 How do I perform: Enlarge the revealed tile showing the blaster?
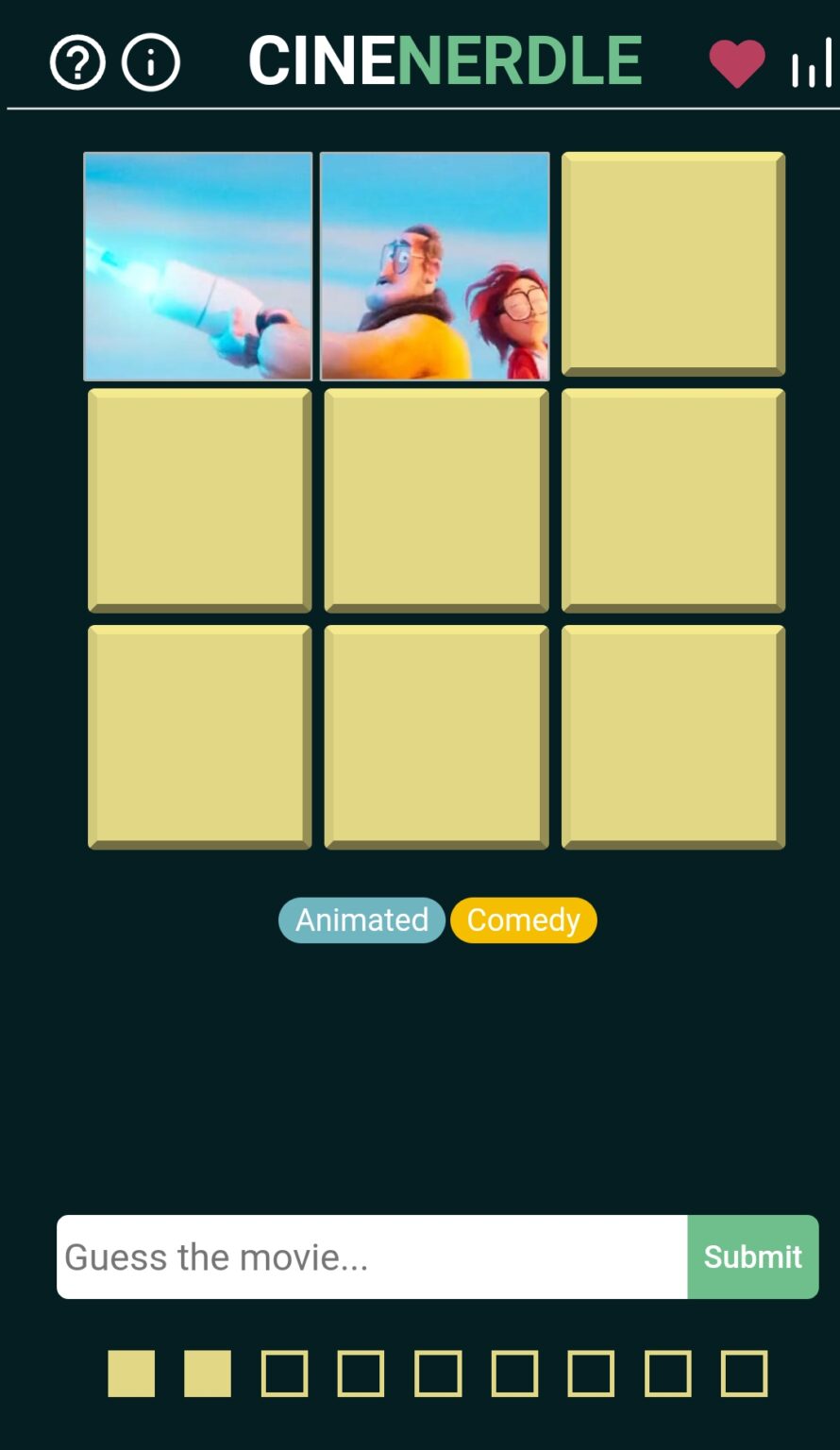pyautogui.click(x=198, y=266)
